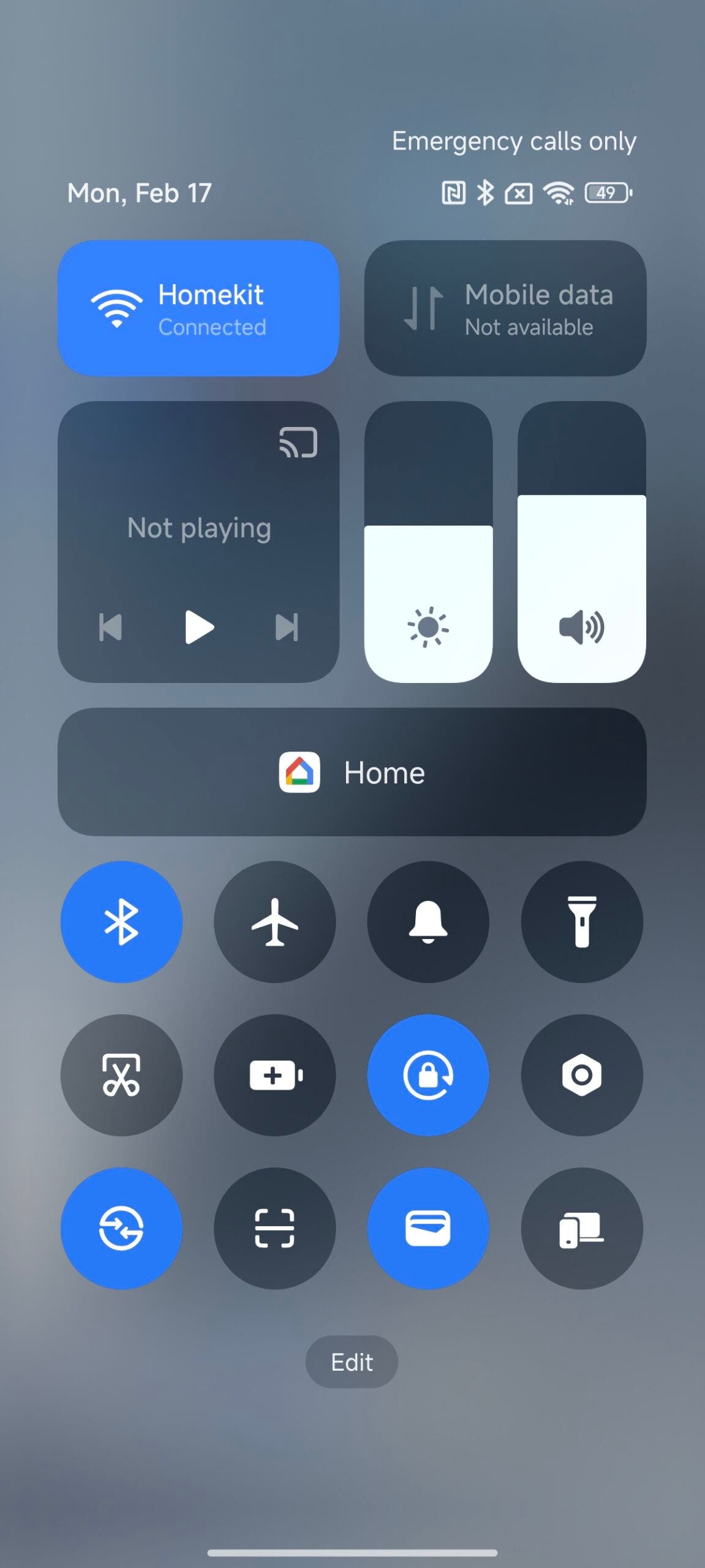Image resolution: width=705 pixels, height=1568 pixels.
Task: Turn off the Homekit Wi-Fi tile
Action: (x=198, y=308)
